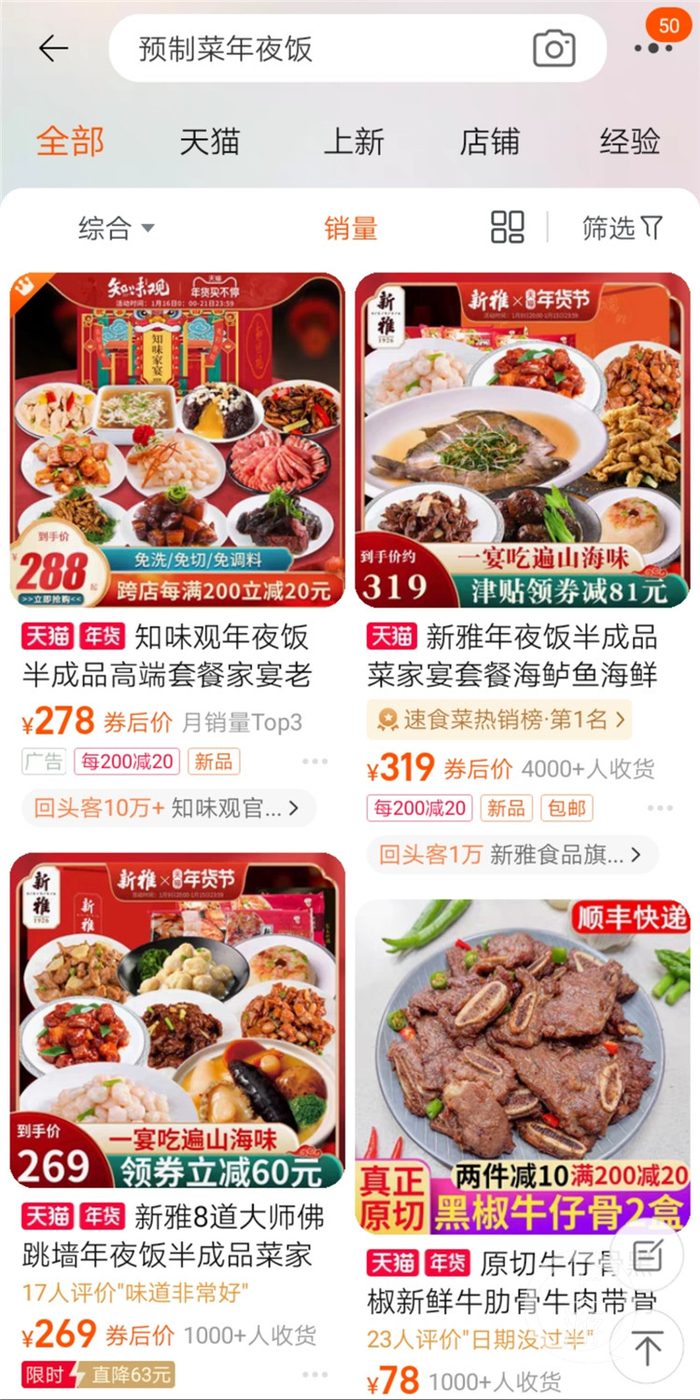The image size is (700, 1400).
Task: Tap the 预制菜年夜饭 search box
Action: [x=320, y=48]
